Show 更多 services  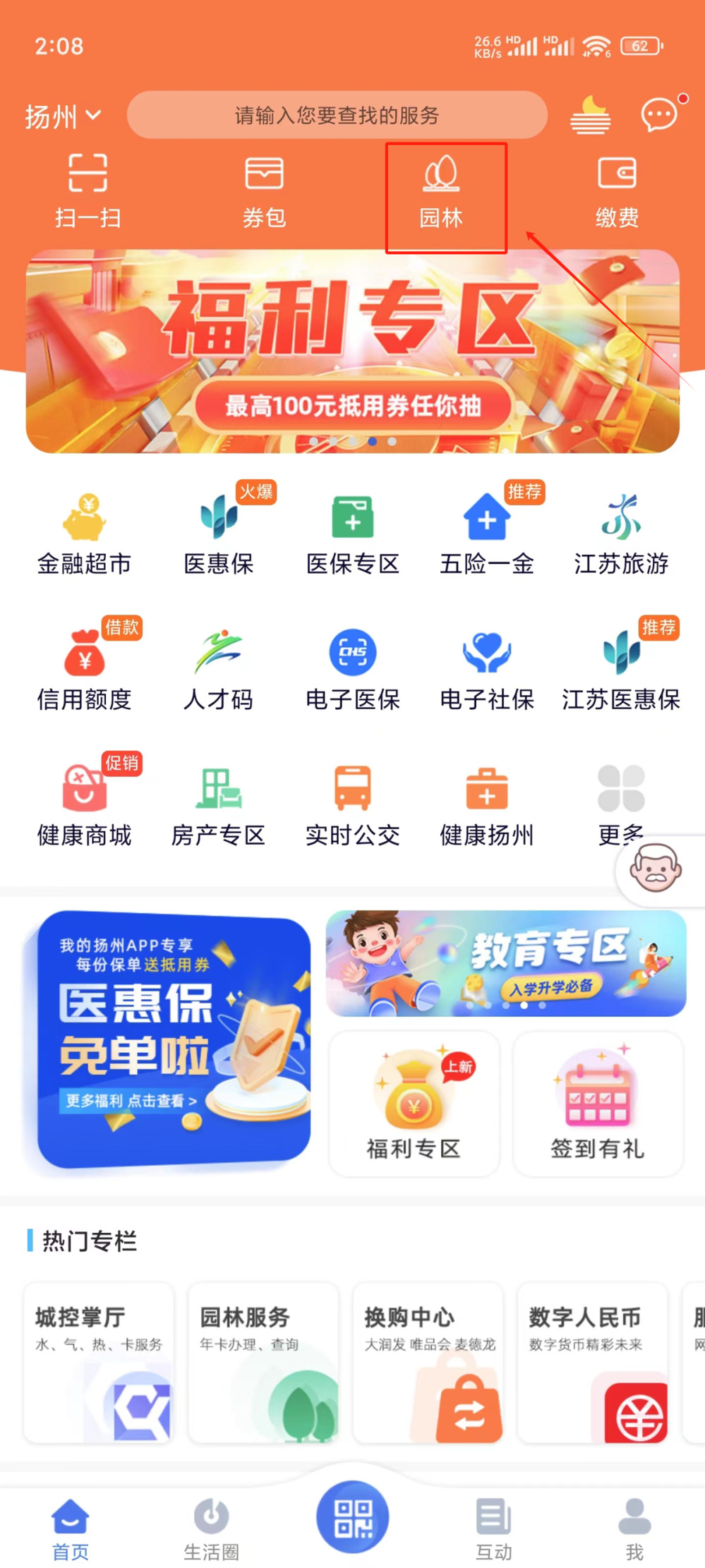(620, 806)
